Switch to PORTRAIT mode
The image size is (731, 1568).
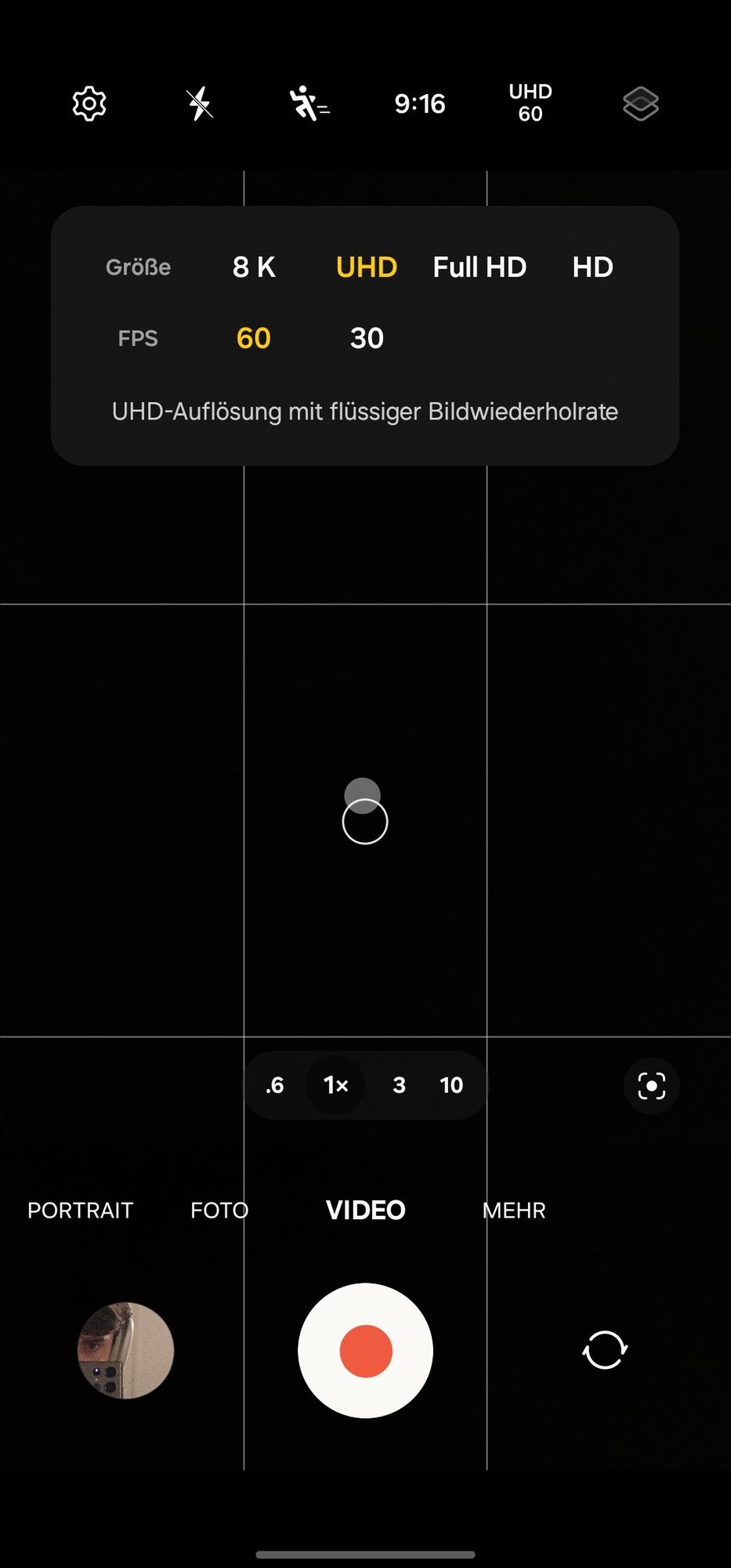click(80, 1210)
